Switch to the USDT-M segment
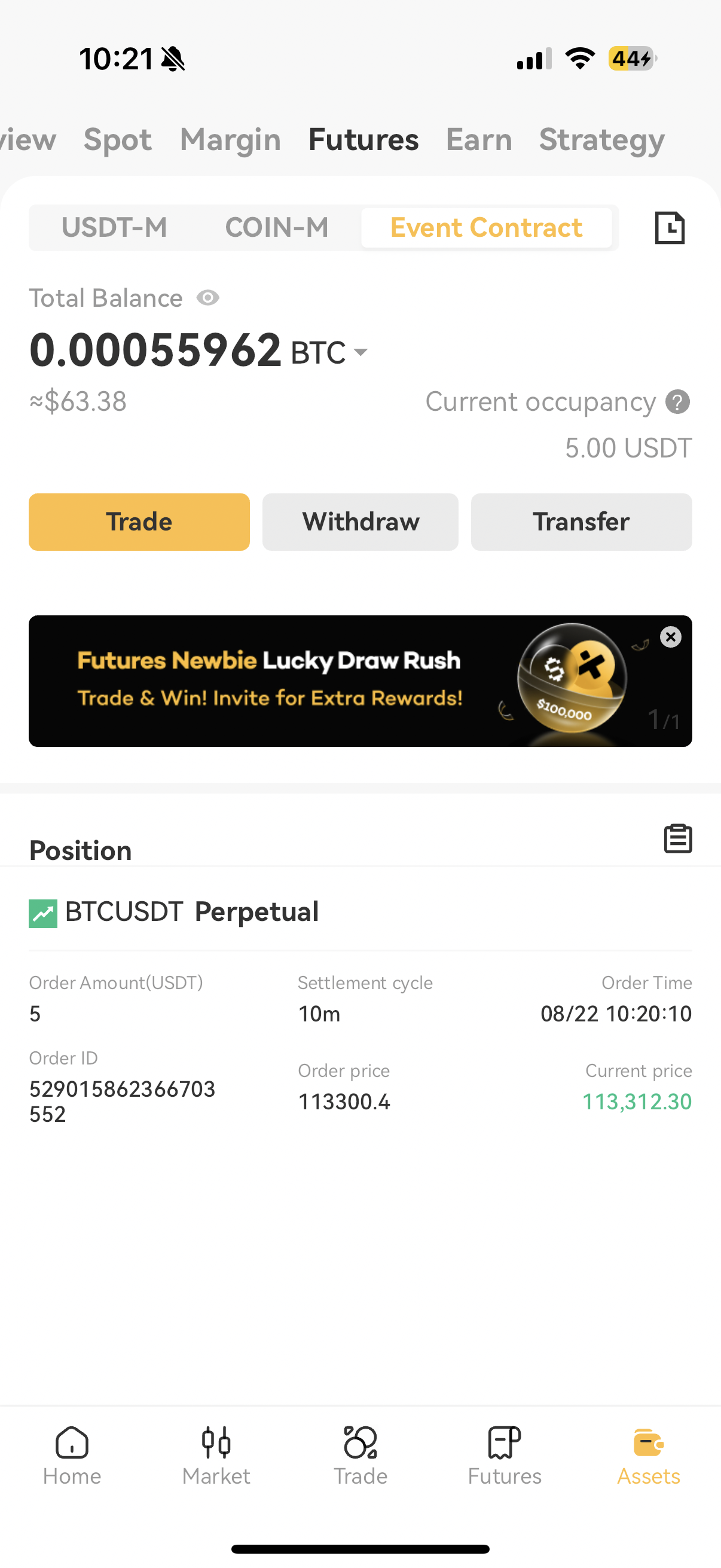The image size is (721, 1568). [x=114, y=228]
